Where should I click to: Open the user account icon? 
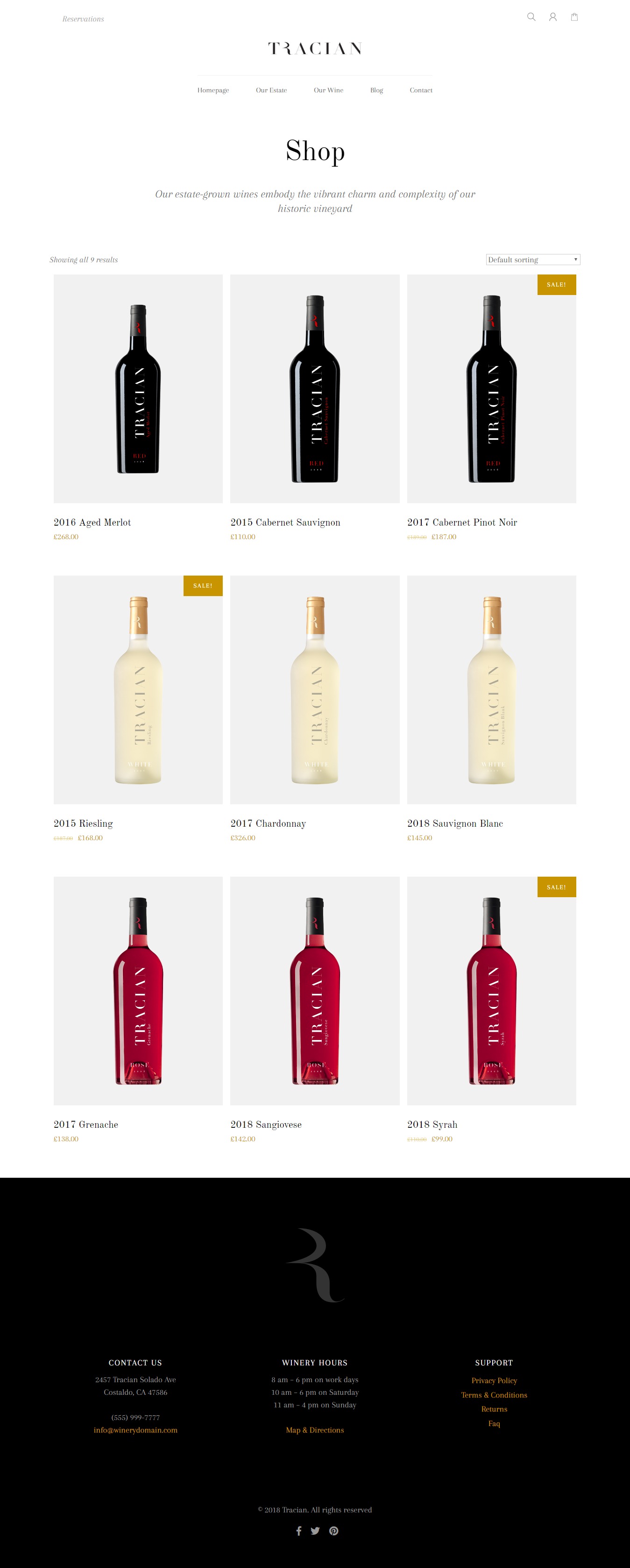[x=552, y=17]
